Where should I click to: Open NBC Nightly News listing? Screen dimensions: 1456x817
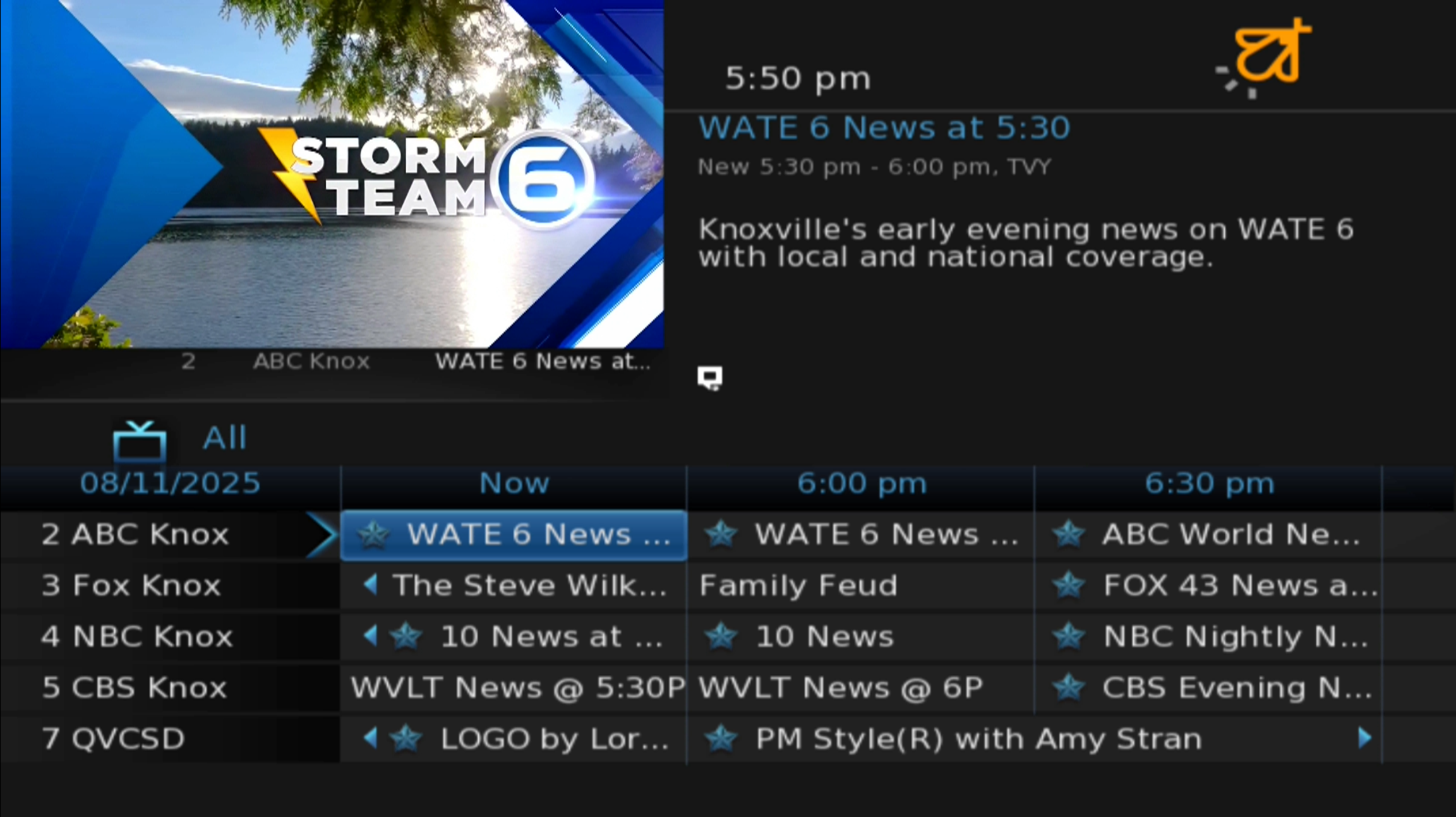(1208, 636)
